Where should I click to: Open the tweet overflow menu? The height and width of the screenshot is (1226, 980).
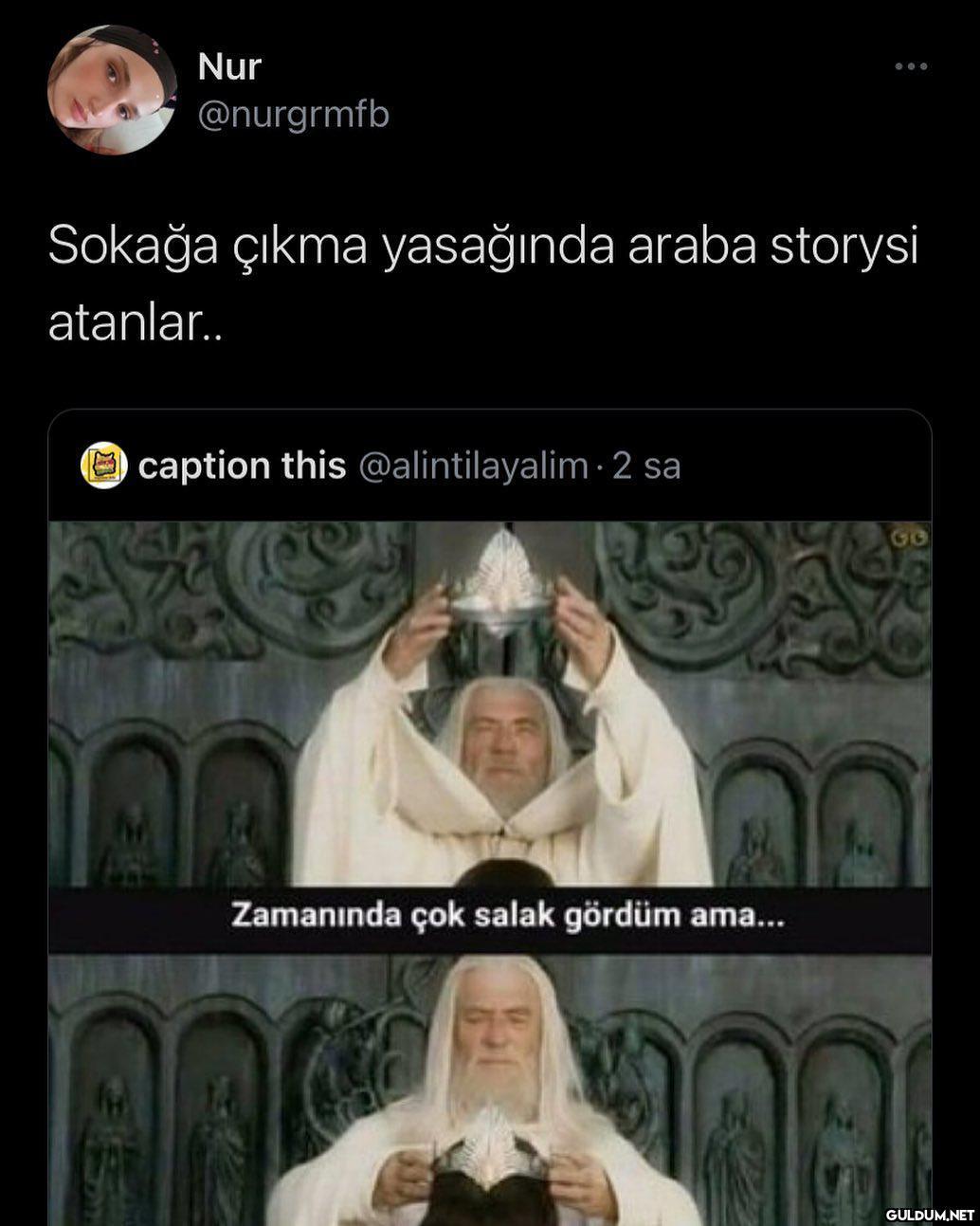click(911, 66)
